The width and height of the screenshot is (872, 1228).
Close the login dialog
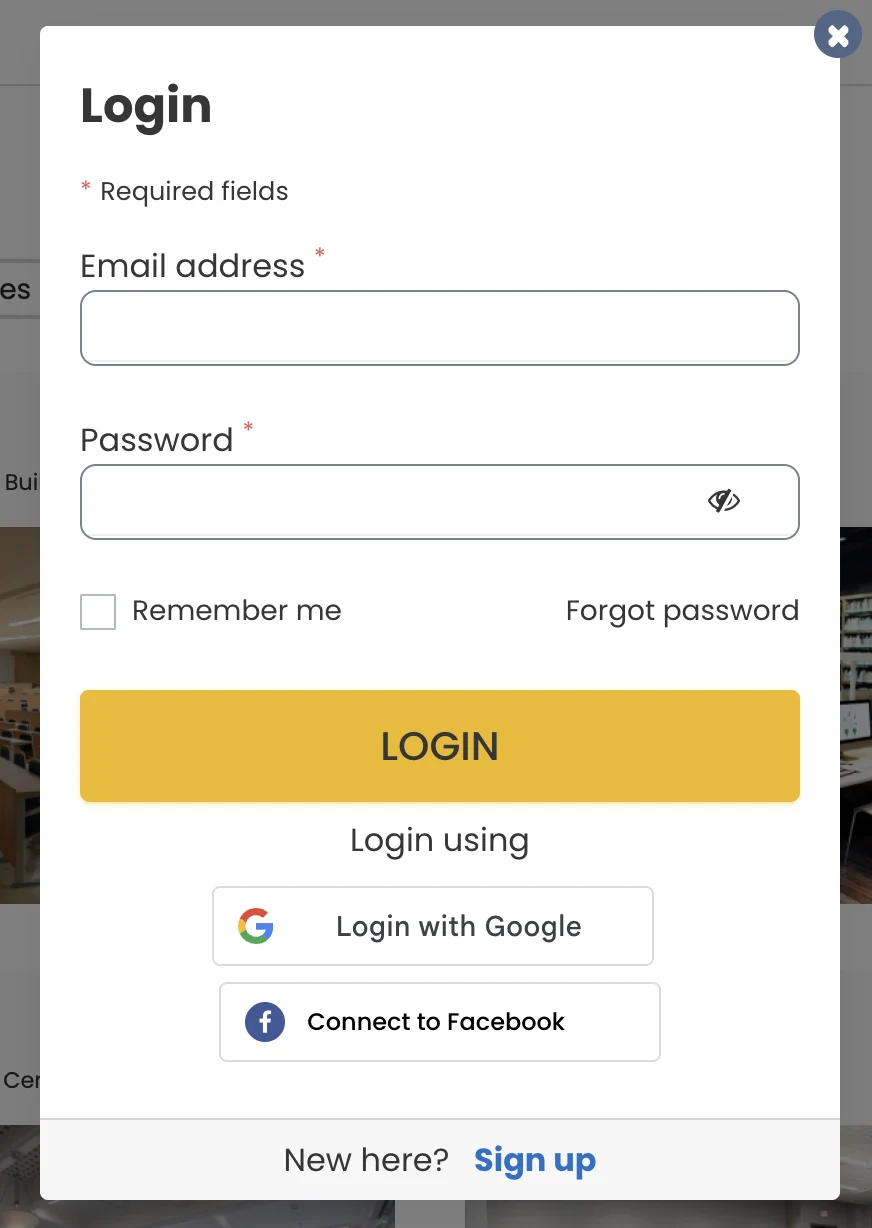click(838, 36)
